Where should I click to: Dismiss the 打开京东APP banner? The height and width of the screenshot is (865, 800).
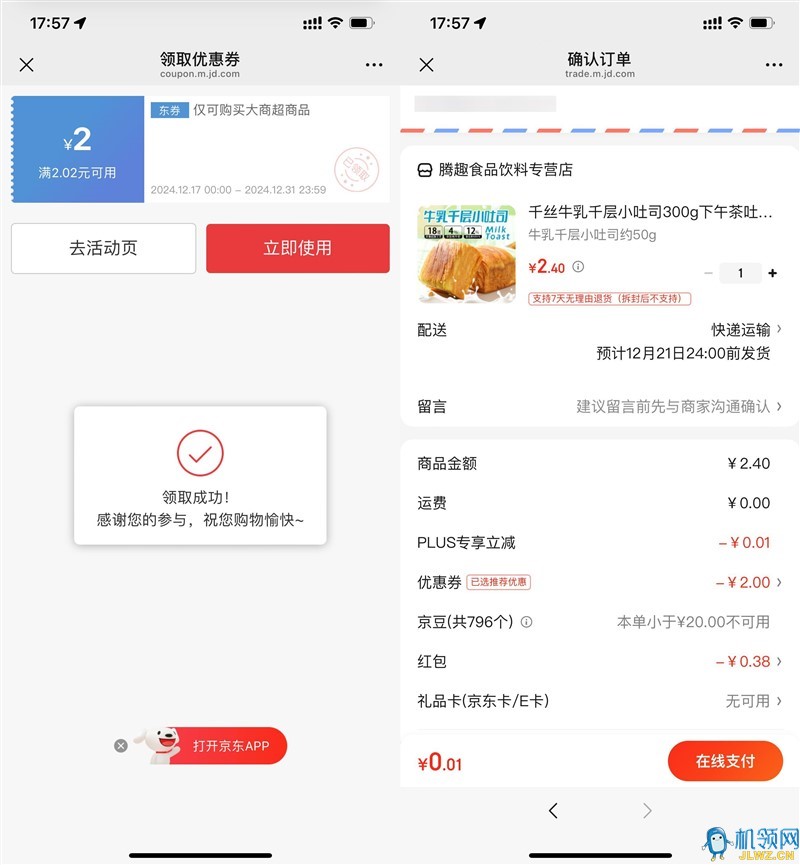[121, 746]
